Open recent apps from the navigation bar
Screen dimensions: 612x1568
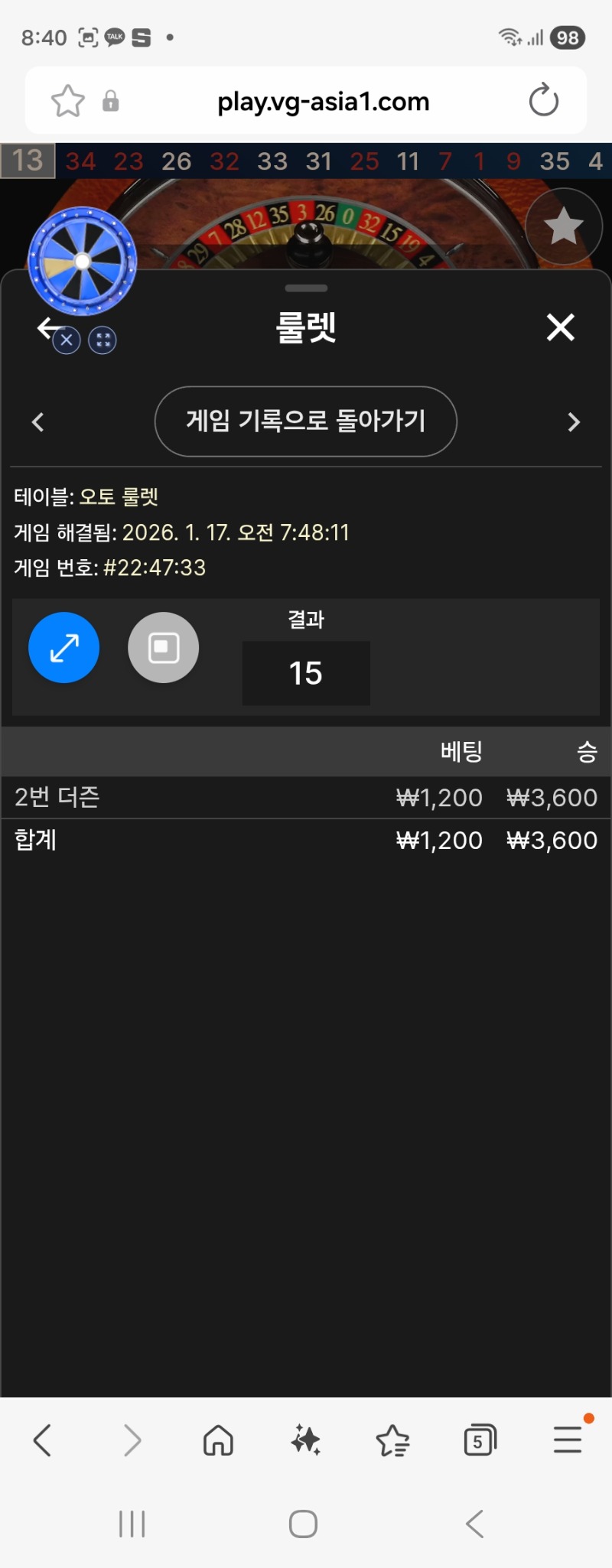click(x=132, y=1524)
